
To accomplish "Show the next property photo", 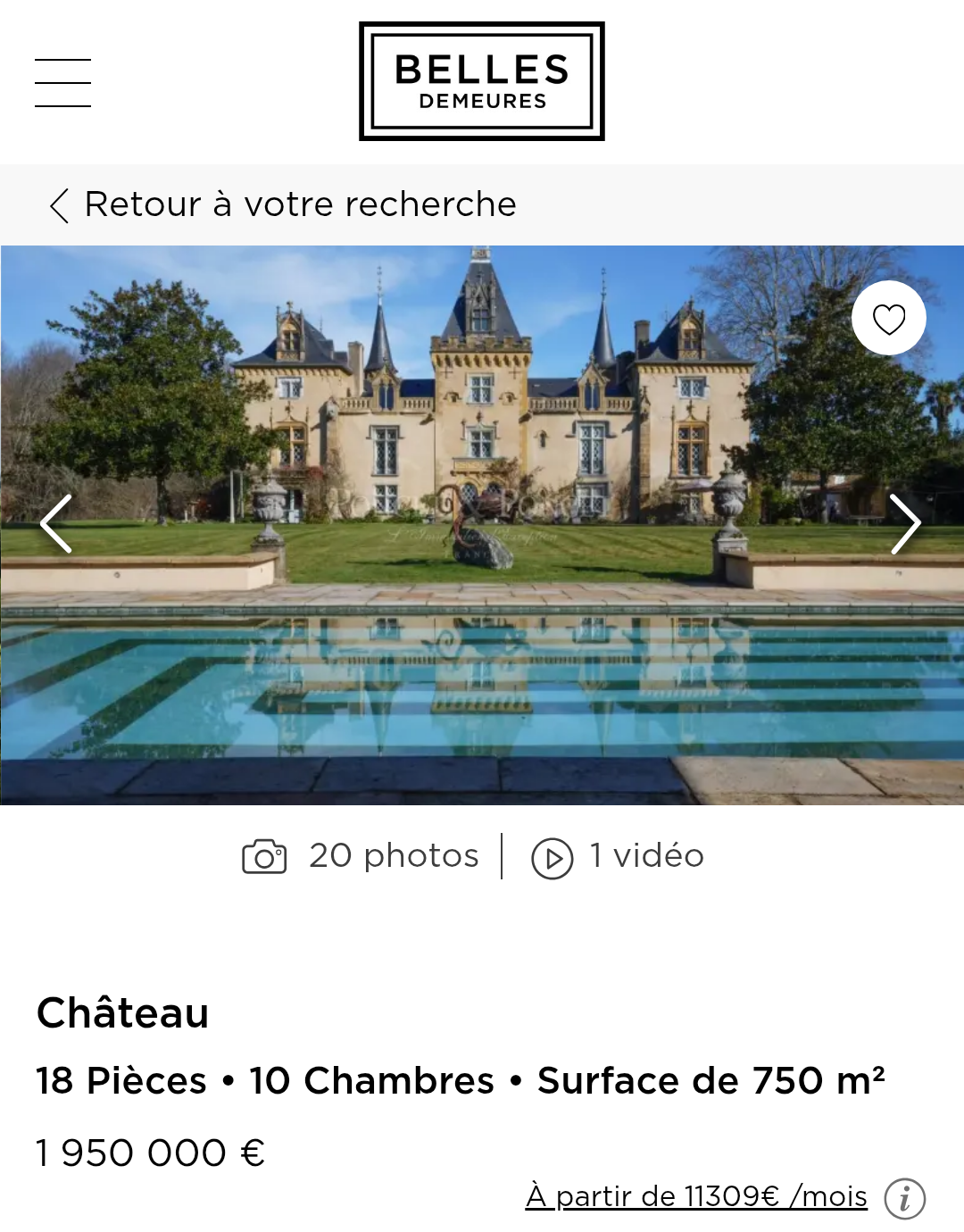I will click(904, 524).
